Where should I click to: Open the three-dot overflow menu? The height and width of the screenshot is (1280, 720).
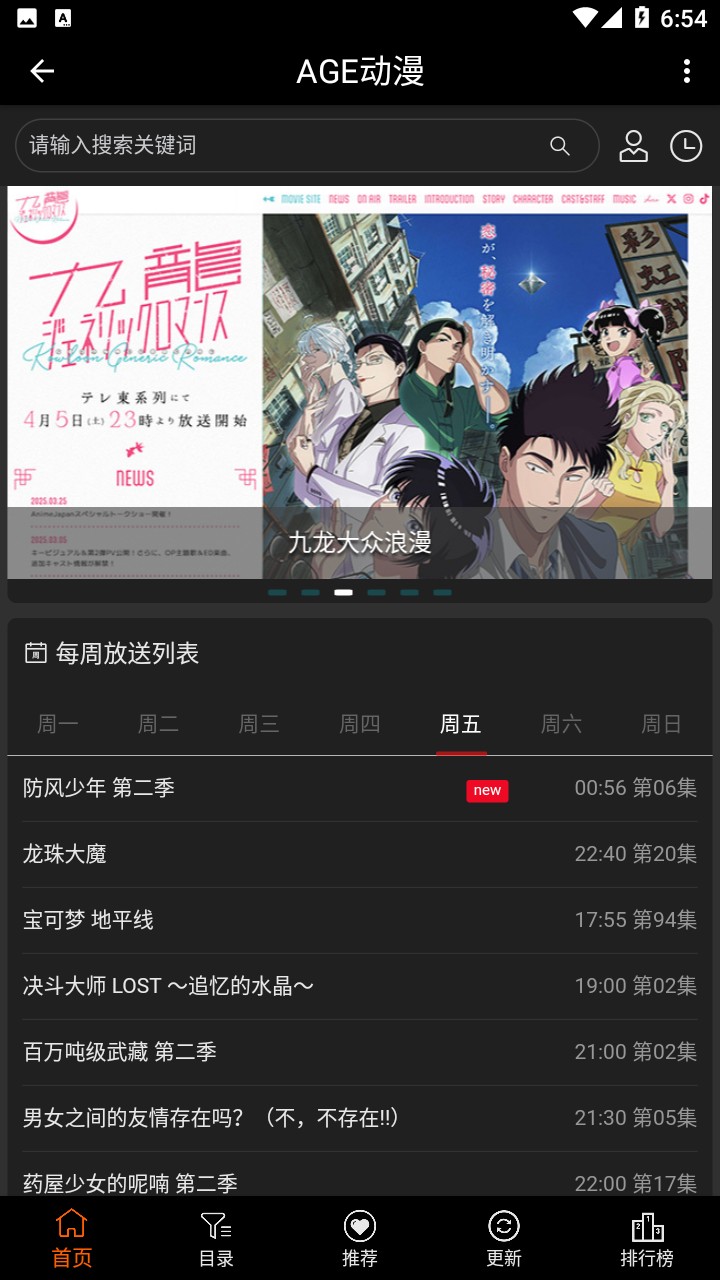(686, 71)
